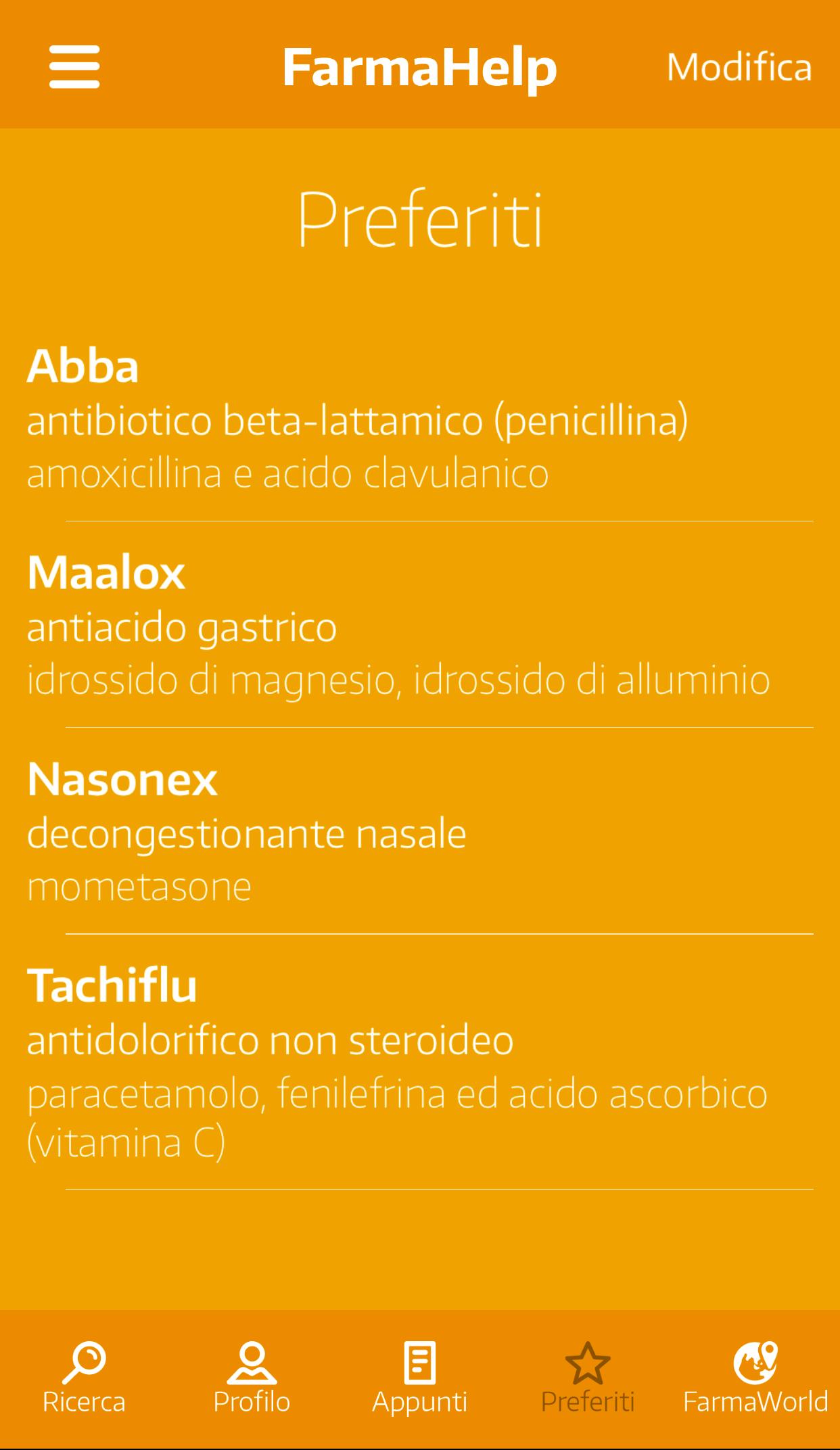Open the Appunti tab
The image size is (840, 1450).
coord(419,1378)
